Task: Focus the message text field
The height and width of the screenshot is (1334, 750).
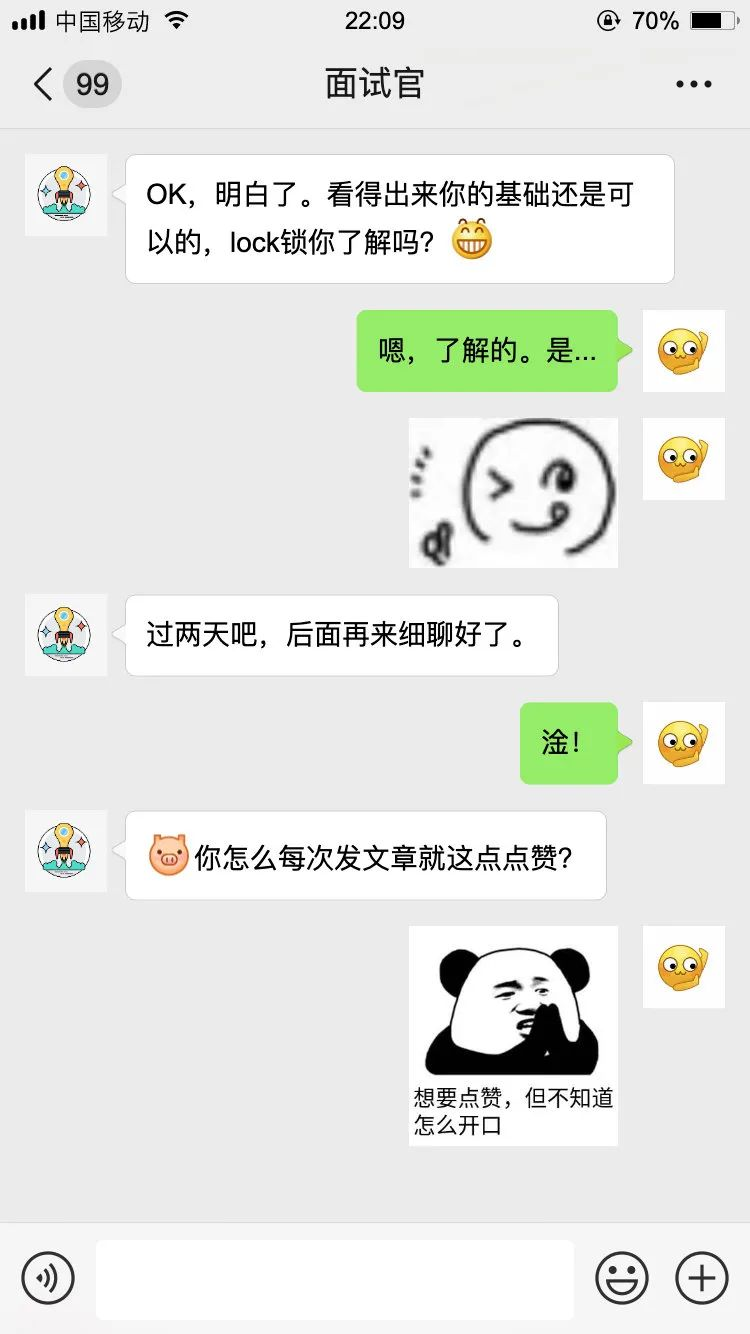Action: (335, 1279)
